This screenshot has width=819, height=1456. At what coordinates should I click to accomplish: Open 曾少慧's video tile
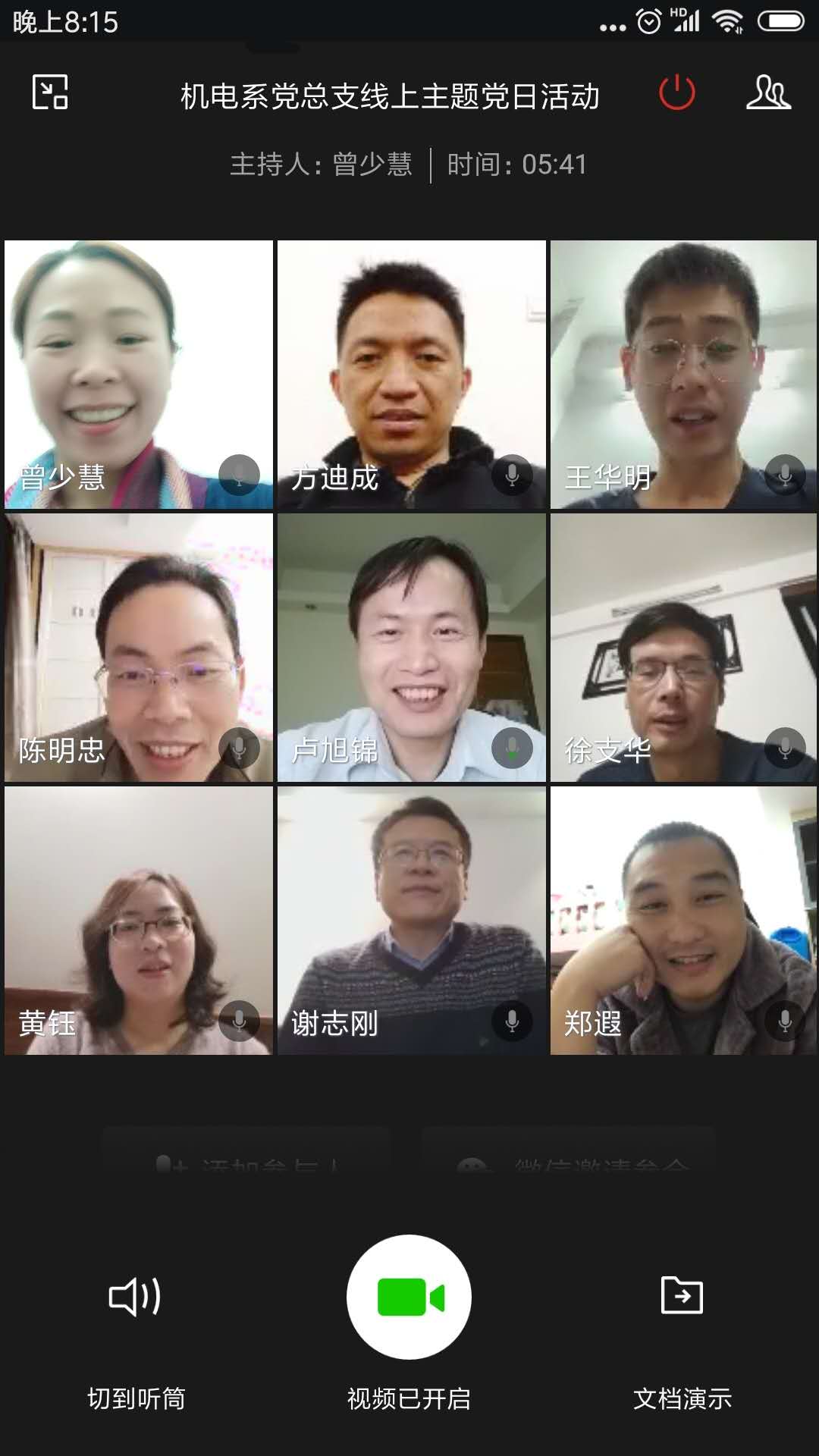pyautogui.click(x=139, y=375)
